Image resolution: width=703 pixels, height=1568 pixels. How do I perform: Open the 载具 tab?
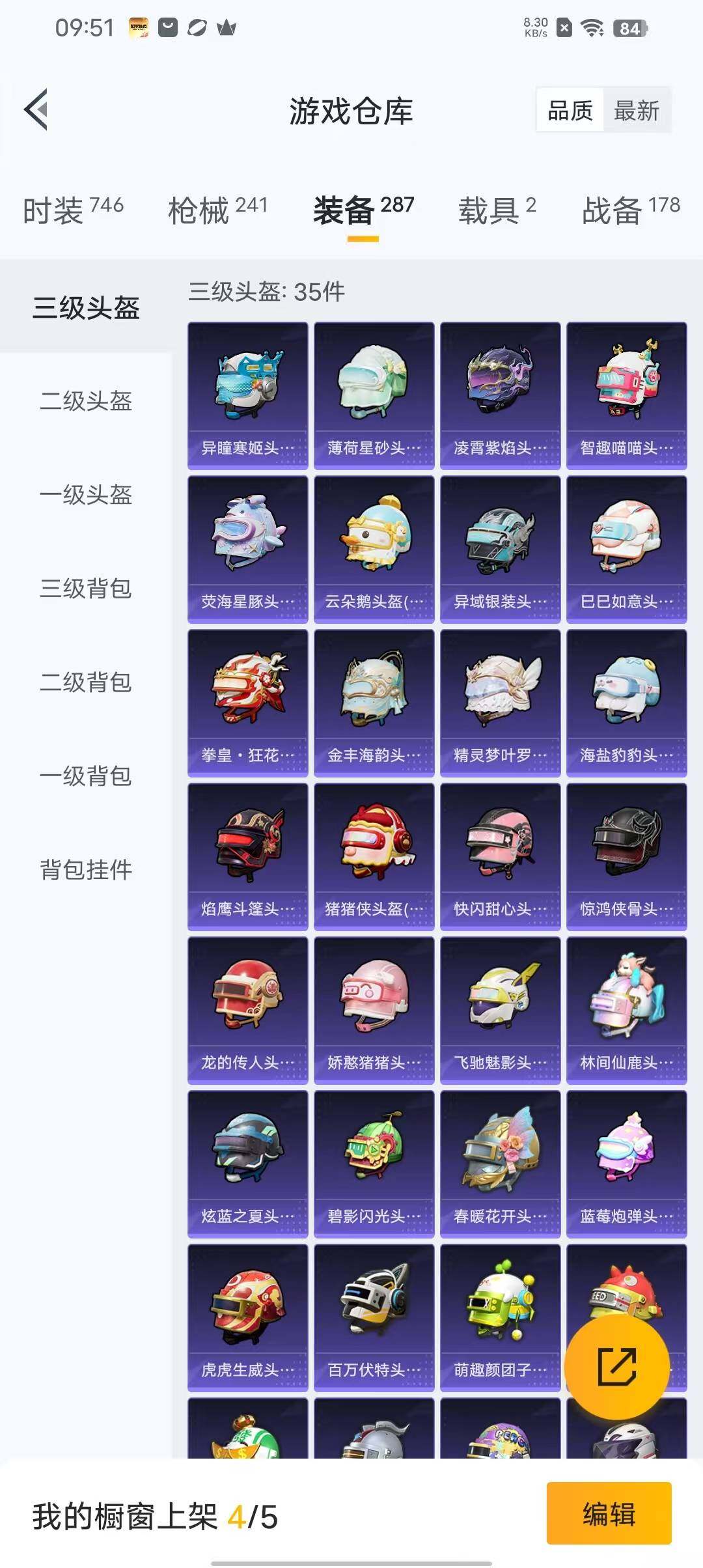click(x=497, y=210)
